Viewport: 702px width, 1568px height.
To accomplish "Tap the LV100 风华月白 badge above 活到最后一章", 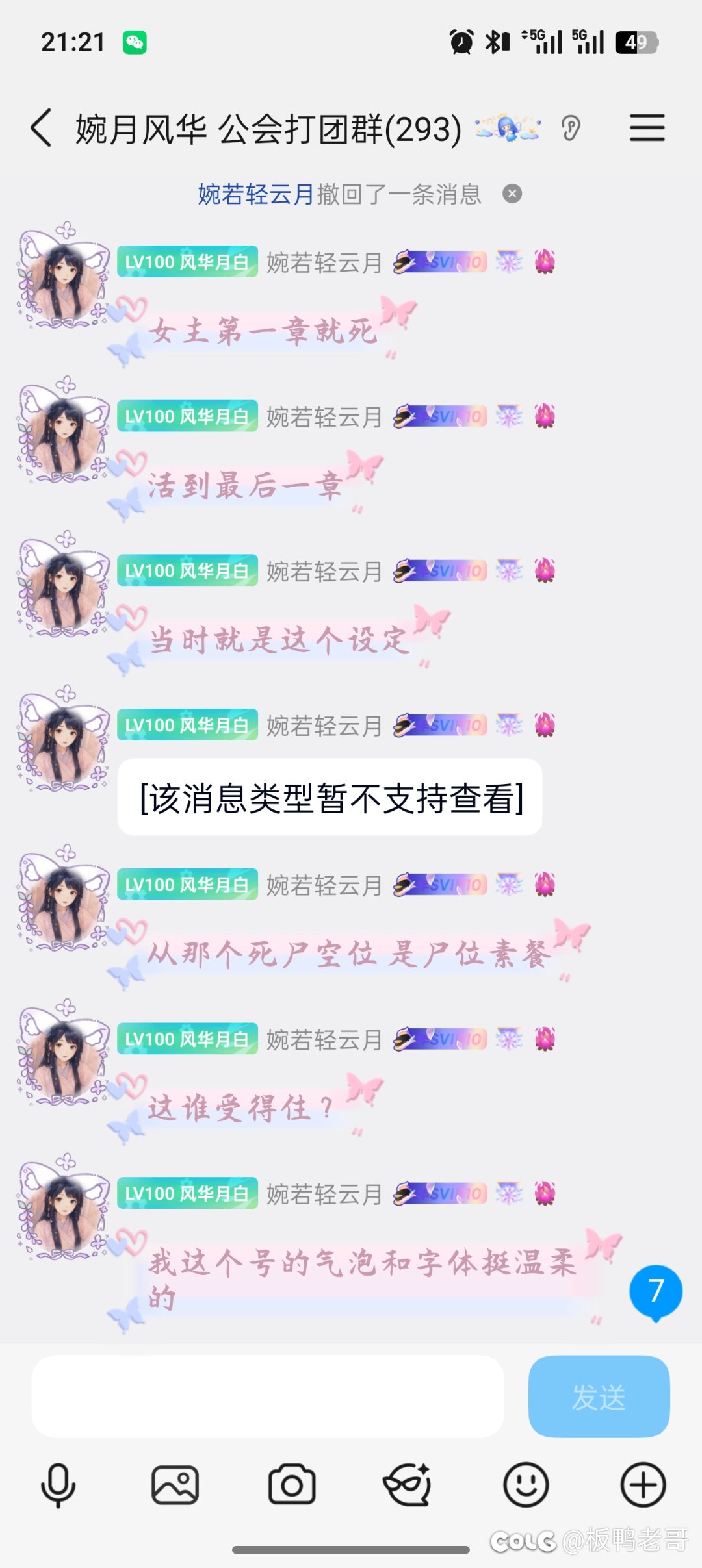I will click(x=187, y=416).
